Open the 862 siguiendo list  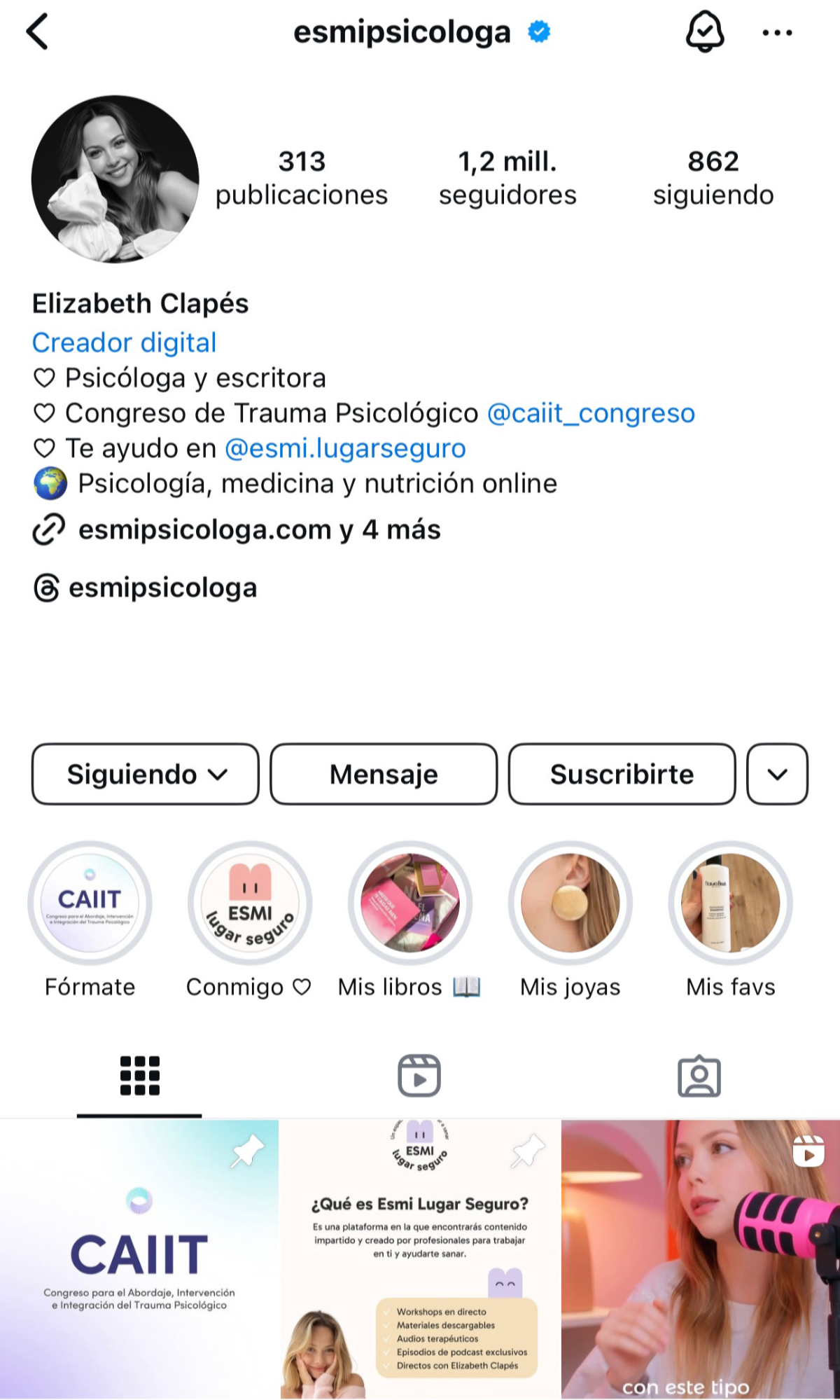coord(713,178)
